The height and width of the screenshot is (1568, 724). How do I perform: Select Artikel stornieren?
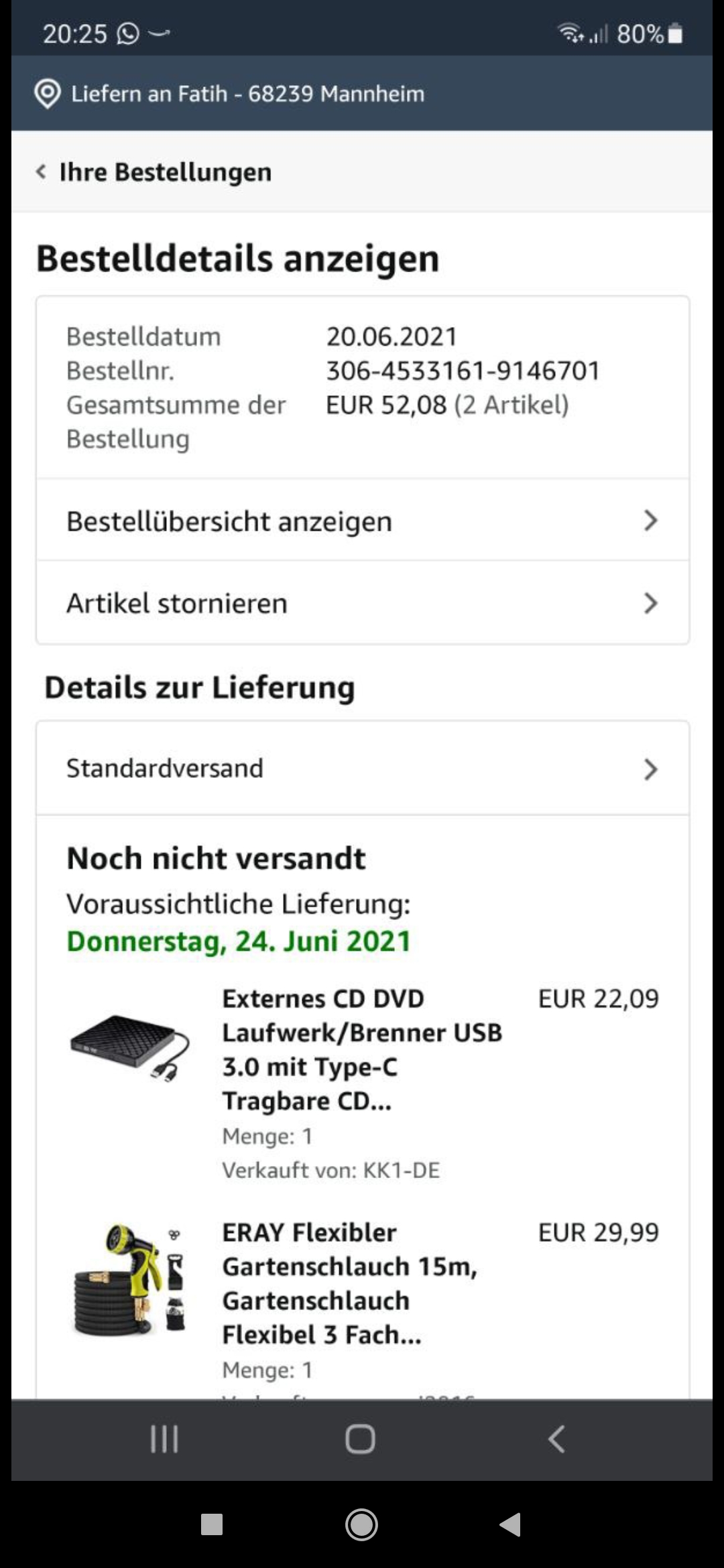362,603
